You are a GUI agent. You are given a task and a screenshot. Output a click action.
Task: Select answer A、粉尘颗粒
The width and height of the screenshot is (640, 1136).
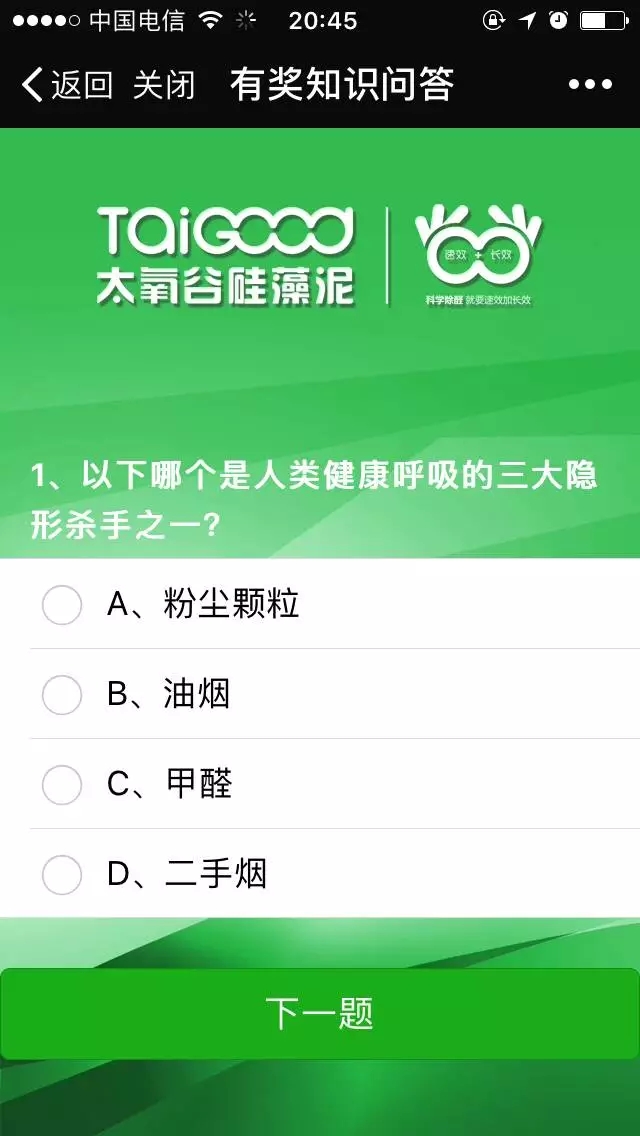62,604
